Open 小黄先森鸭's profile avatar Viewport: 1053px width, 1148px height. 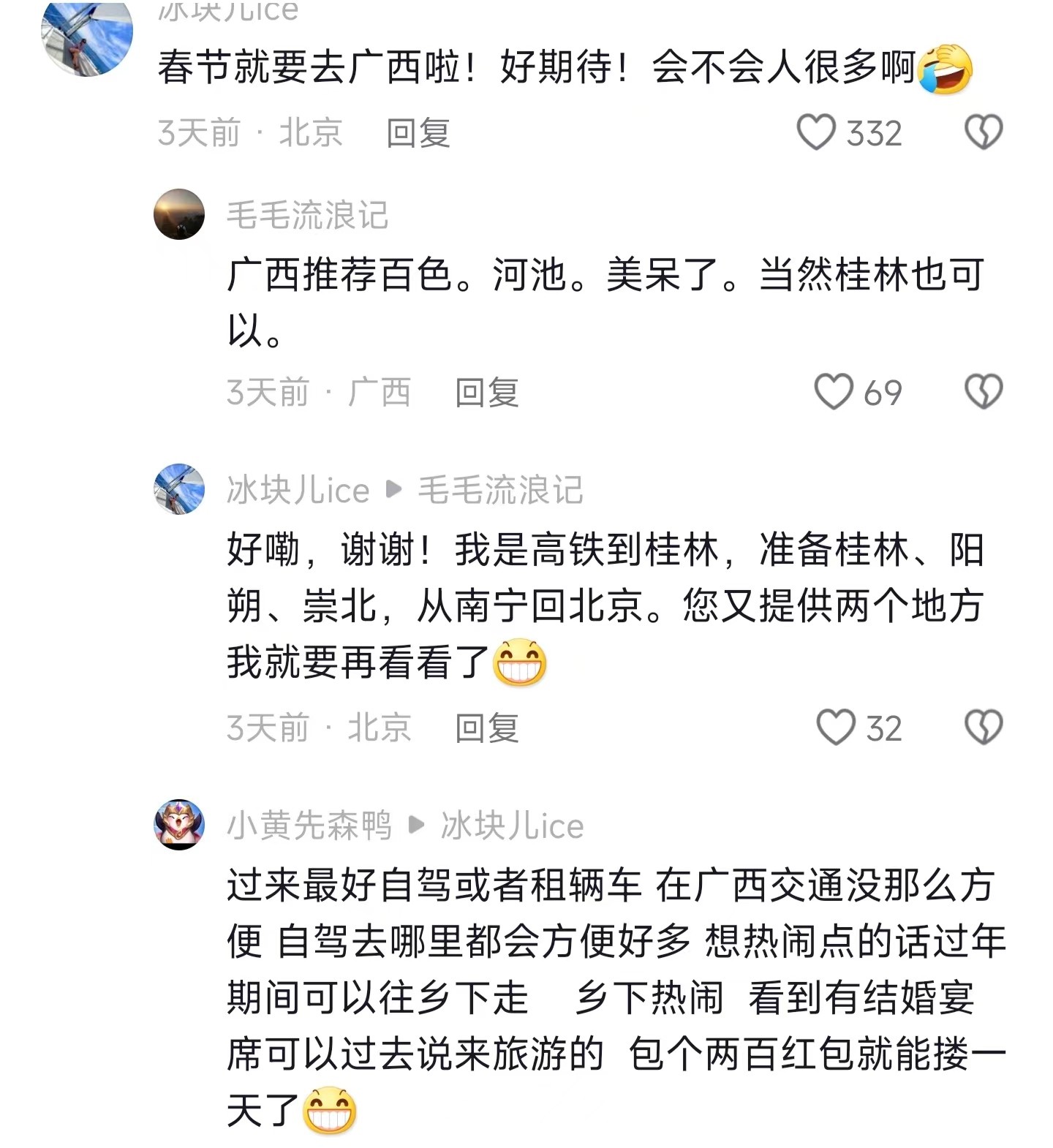coord(179,825)
